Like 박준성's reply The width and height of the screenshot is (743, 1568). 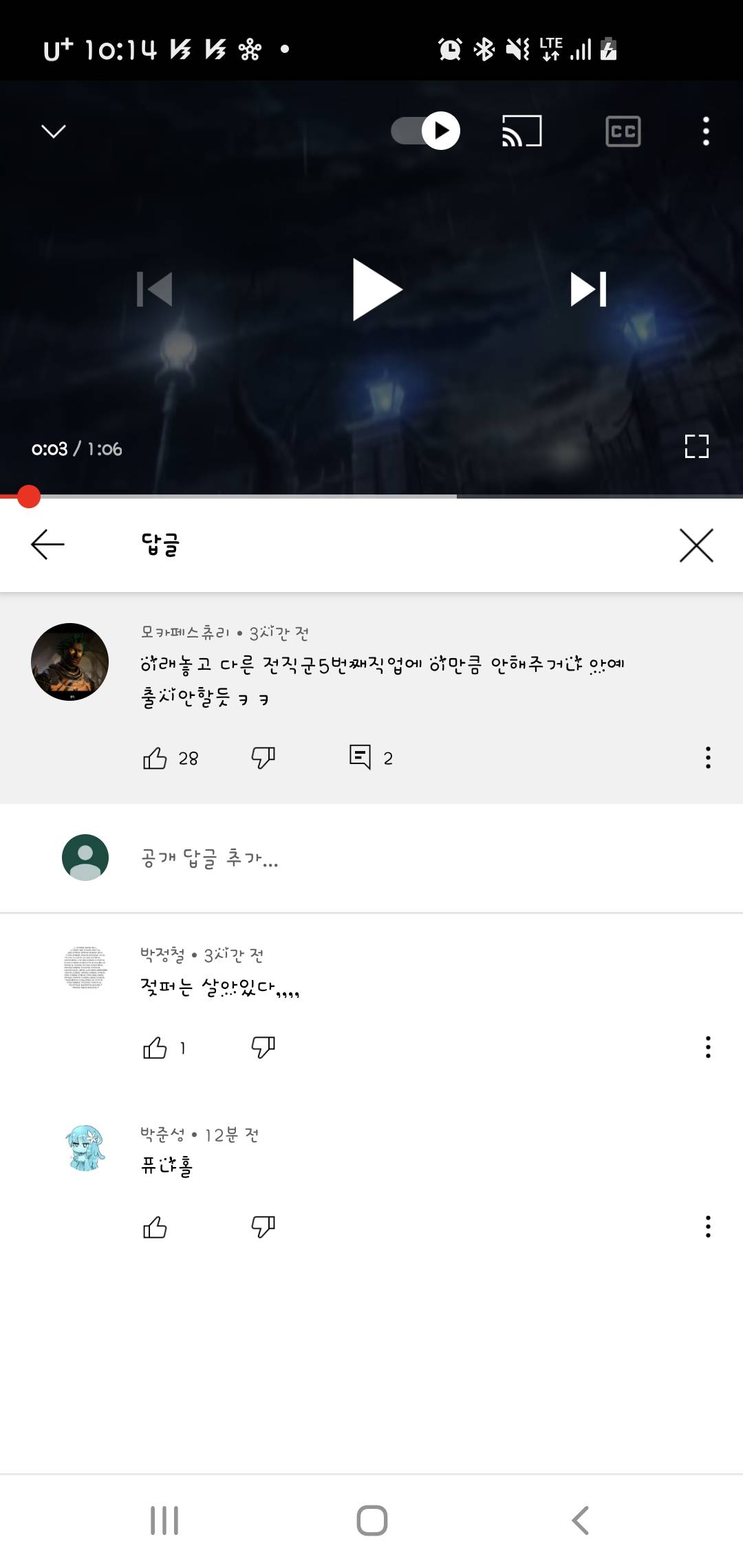(155, 1227)
